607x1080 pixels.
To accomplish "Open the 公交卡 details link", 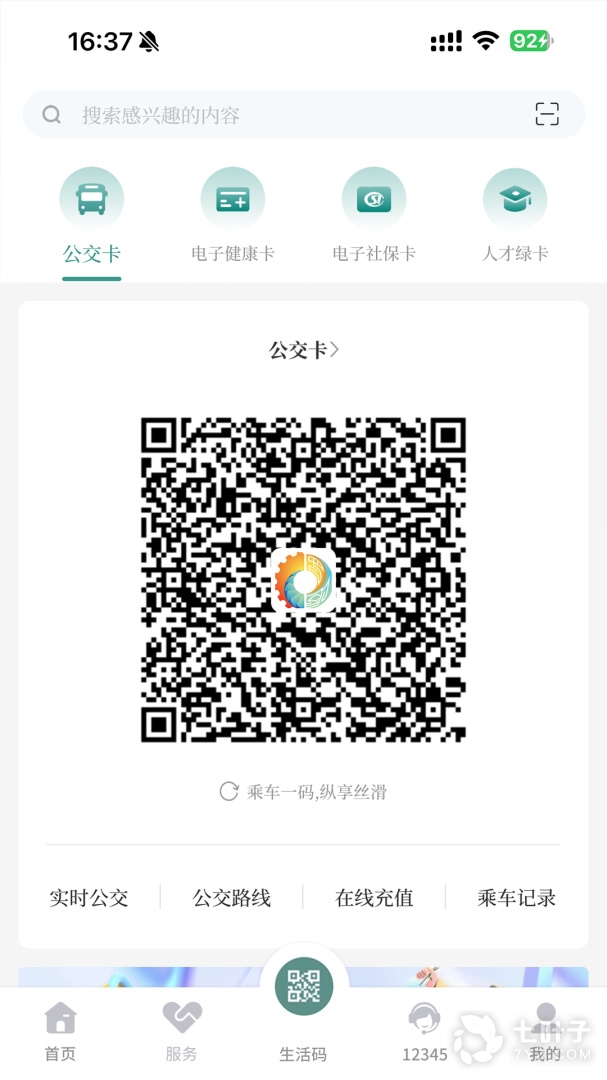I will click(x=304, y=350).
